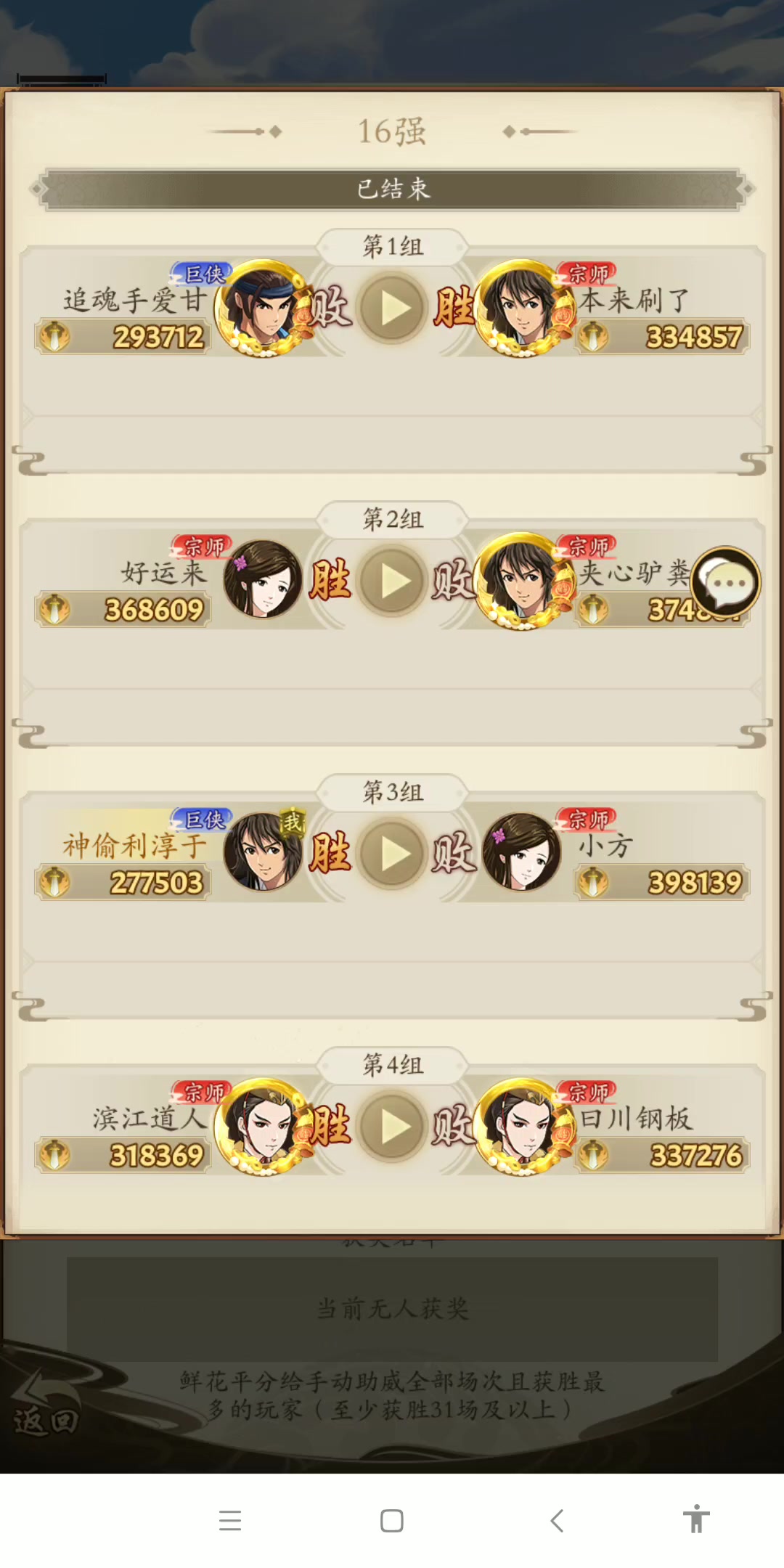Open 本来刷了's player avatar
The width and height of the screenshot is (784, 1568).
521,309
